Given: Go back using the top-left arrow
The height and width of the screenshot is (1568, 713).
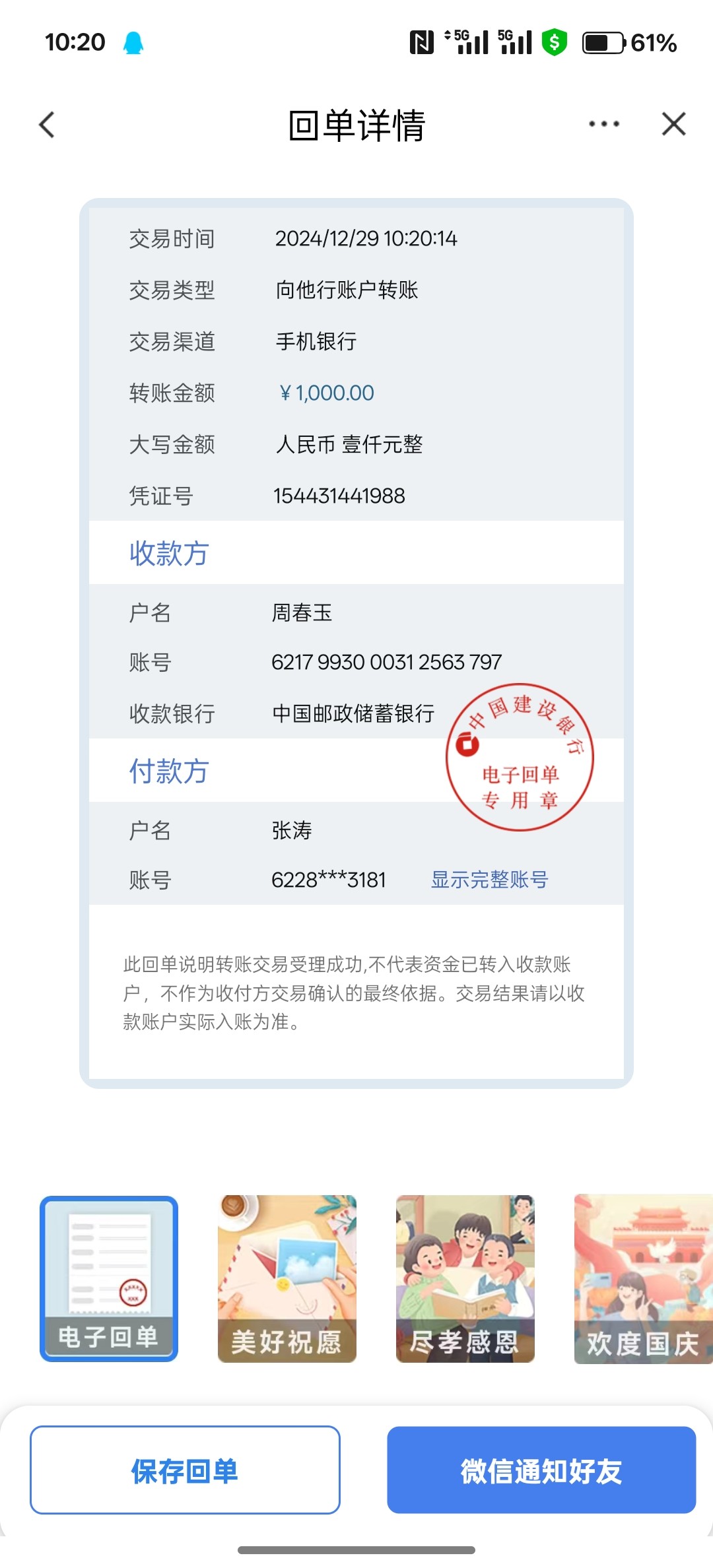Looking at the screenshot, I should click(46, 124).
